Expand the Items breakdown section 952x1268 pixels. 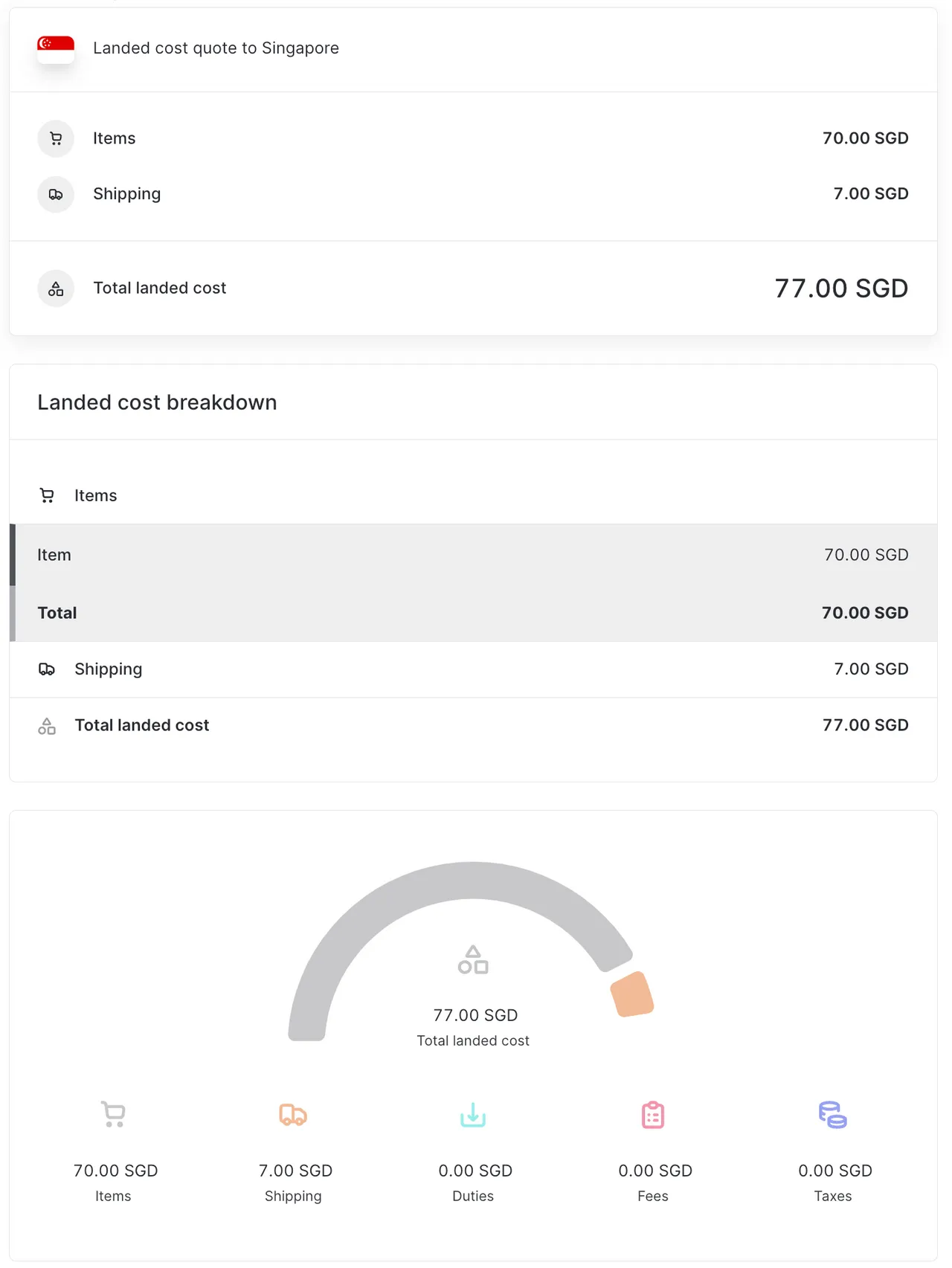[96, 495]
